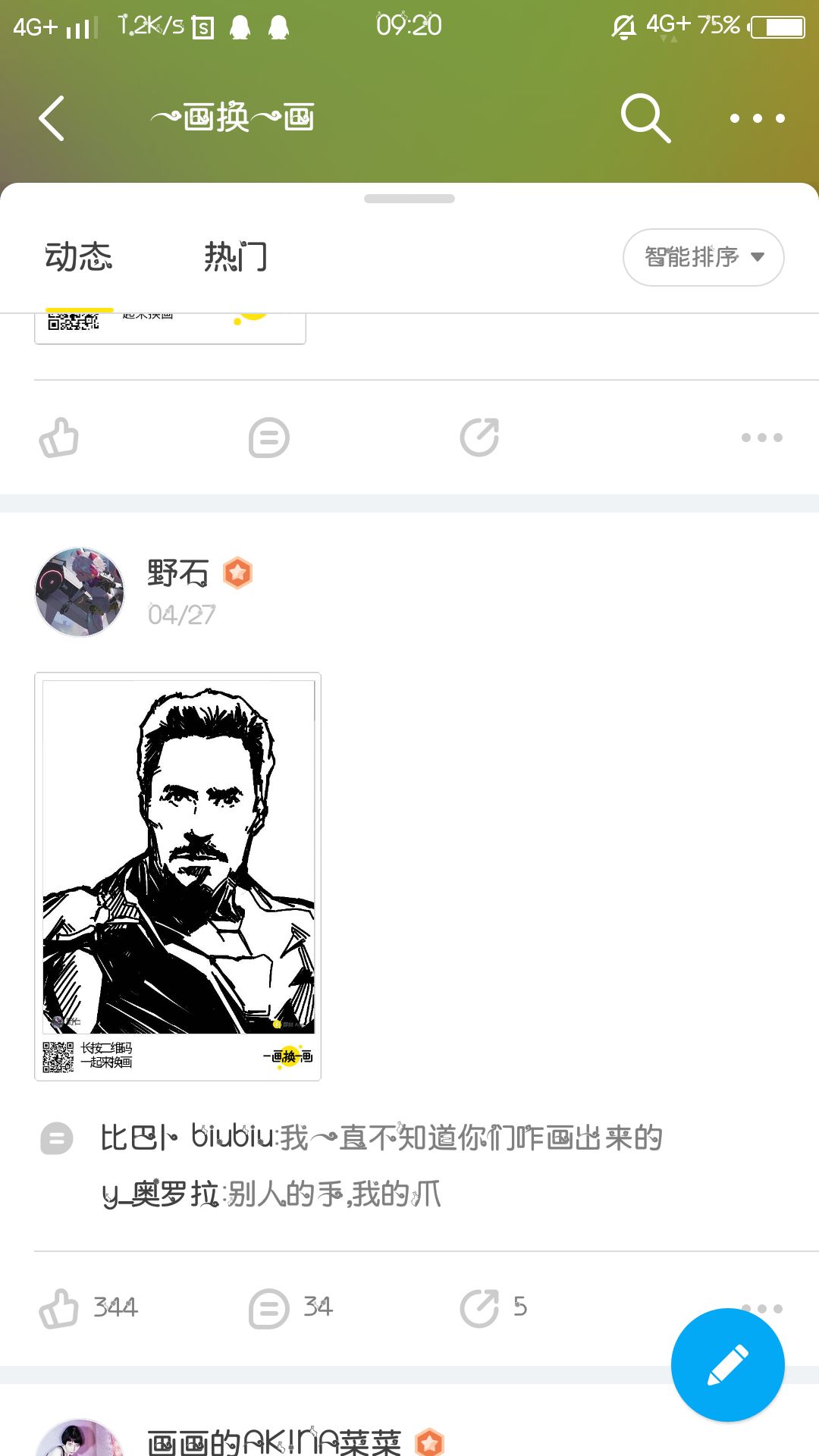
Task: Open more options for the post above 野石's
Action: pos(761,438)
